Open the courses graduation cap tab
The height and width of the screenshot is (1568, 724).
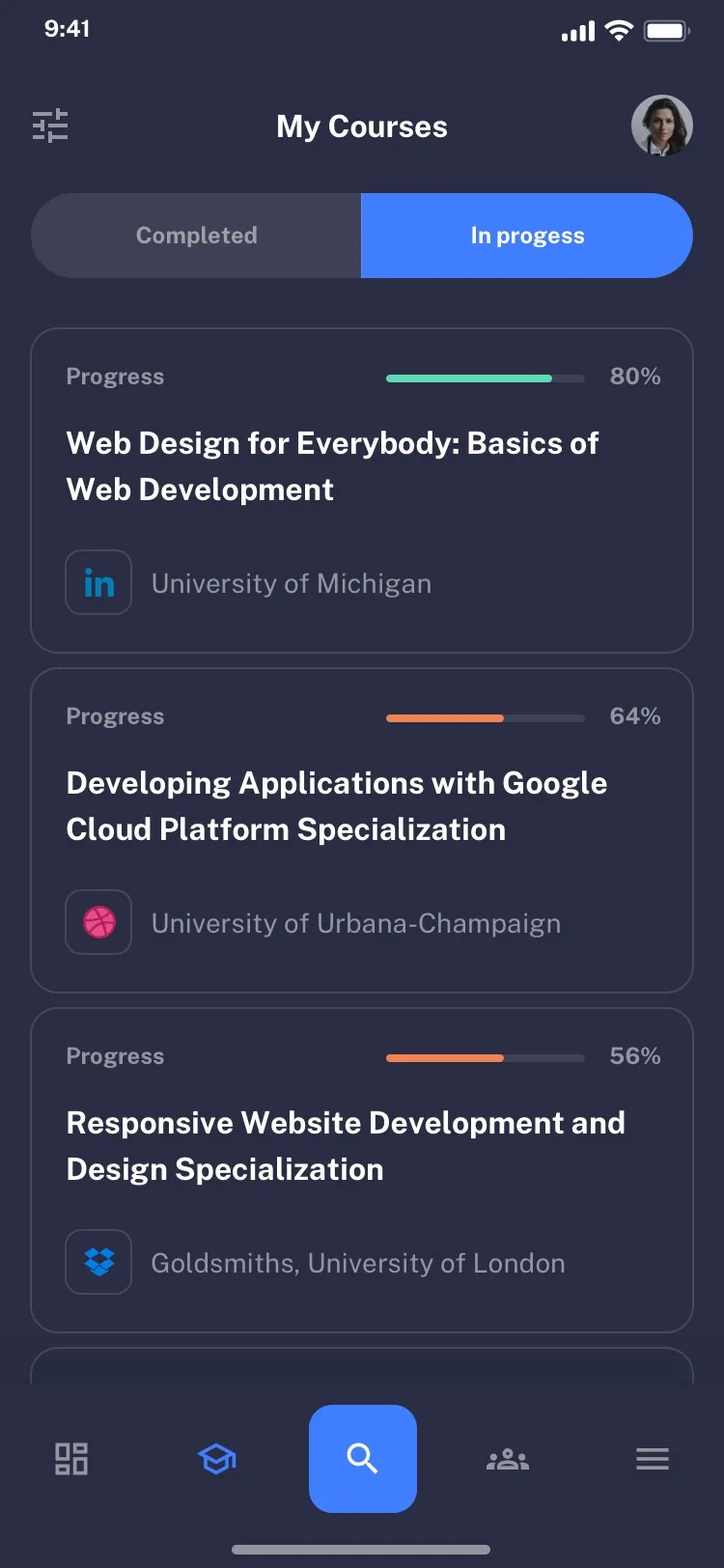coord(217,1458)
